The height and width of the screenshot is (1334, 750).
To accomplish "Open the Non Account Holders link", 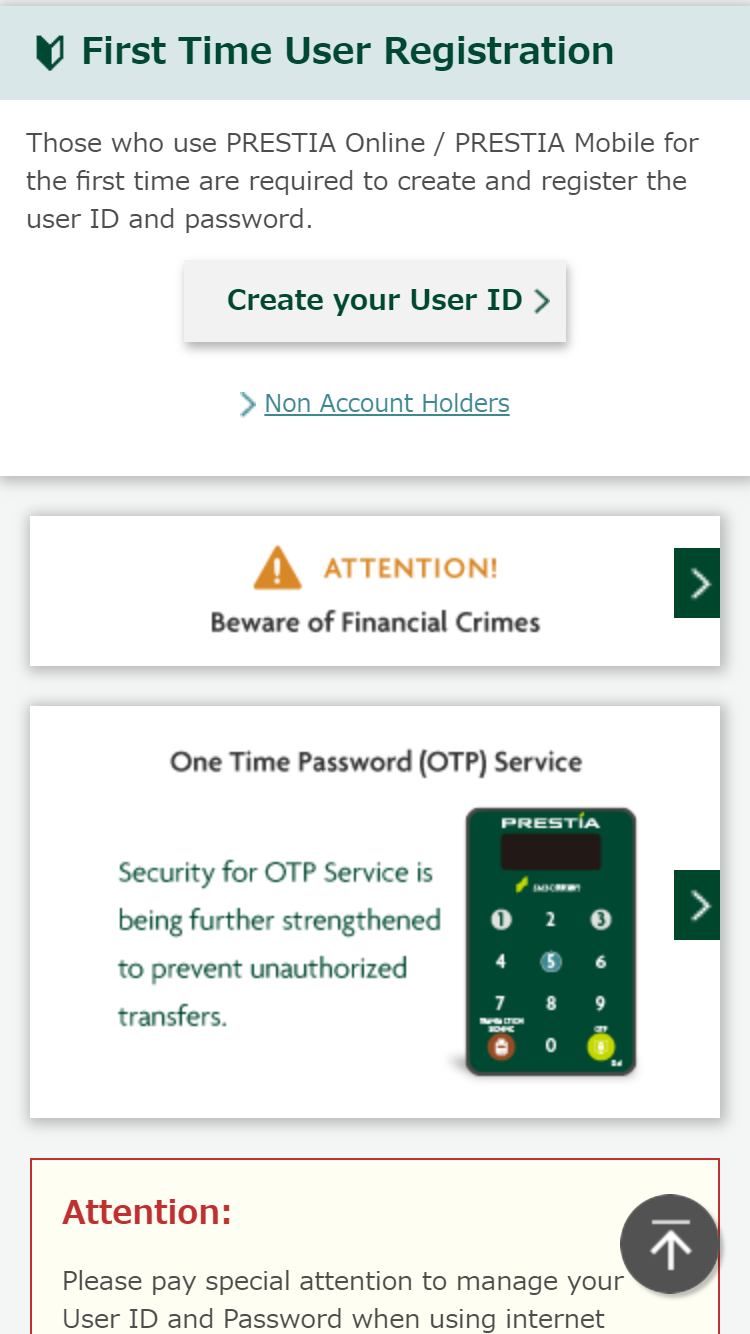I will pyautogui.click(x=386, y=403).
